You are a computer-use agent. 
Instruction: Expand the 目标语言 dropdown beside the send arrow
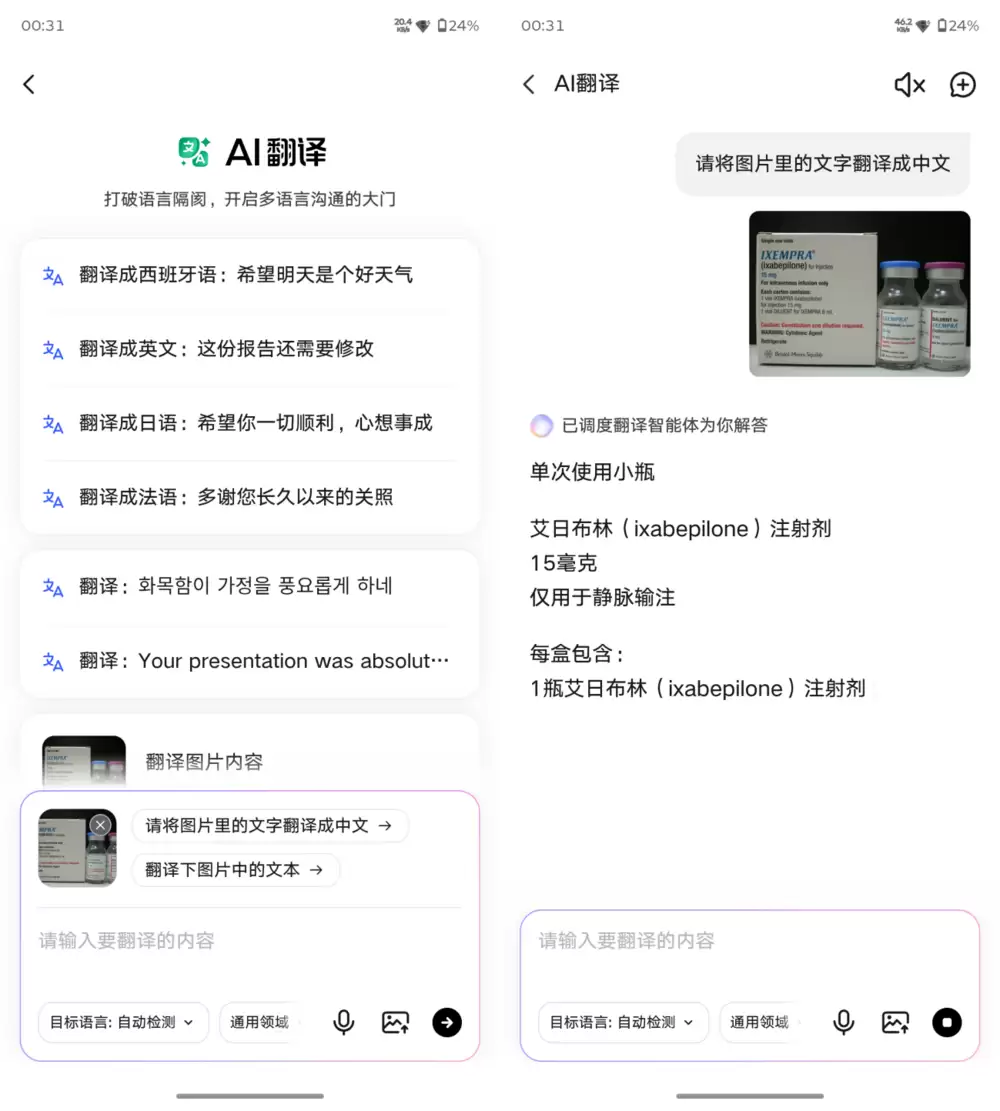pos(123,1022)
